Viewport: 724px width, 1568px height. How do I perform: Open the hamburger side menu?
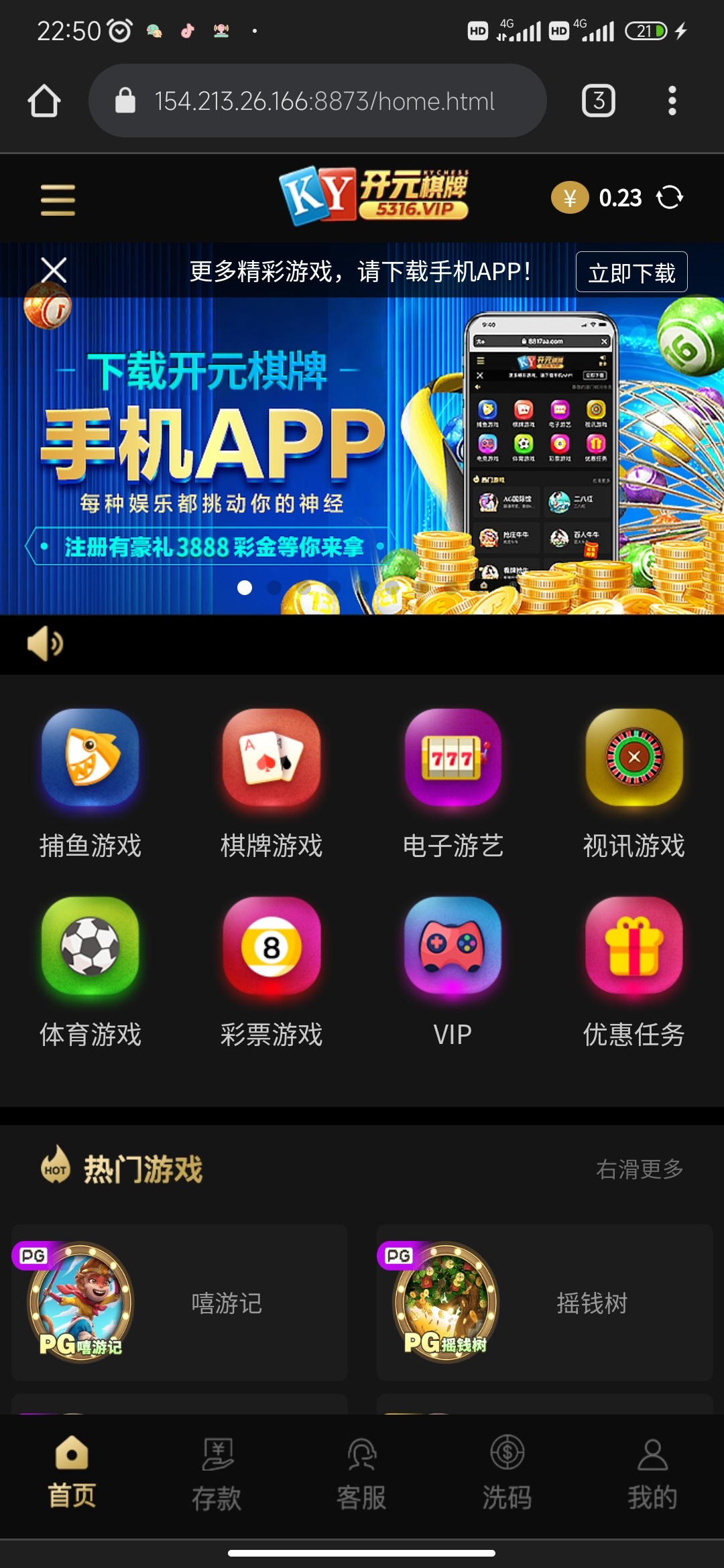pos(58,200)
